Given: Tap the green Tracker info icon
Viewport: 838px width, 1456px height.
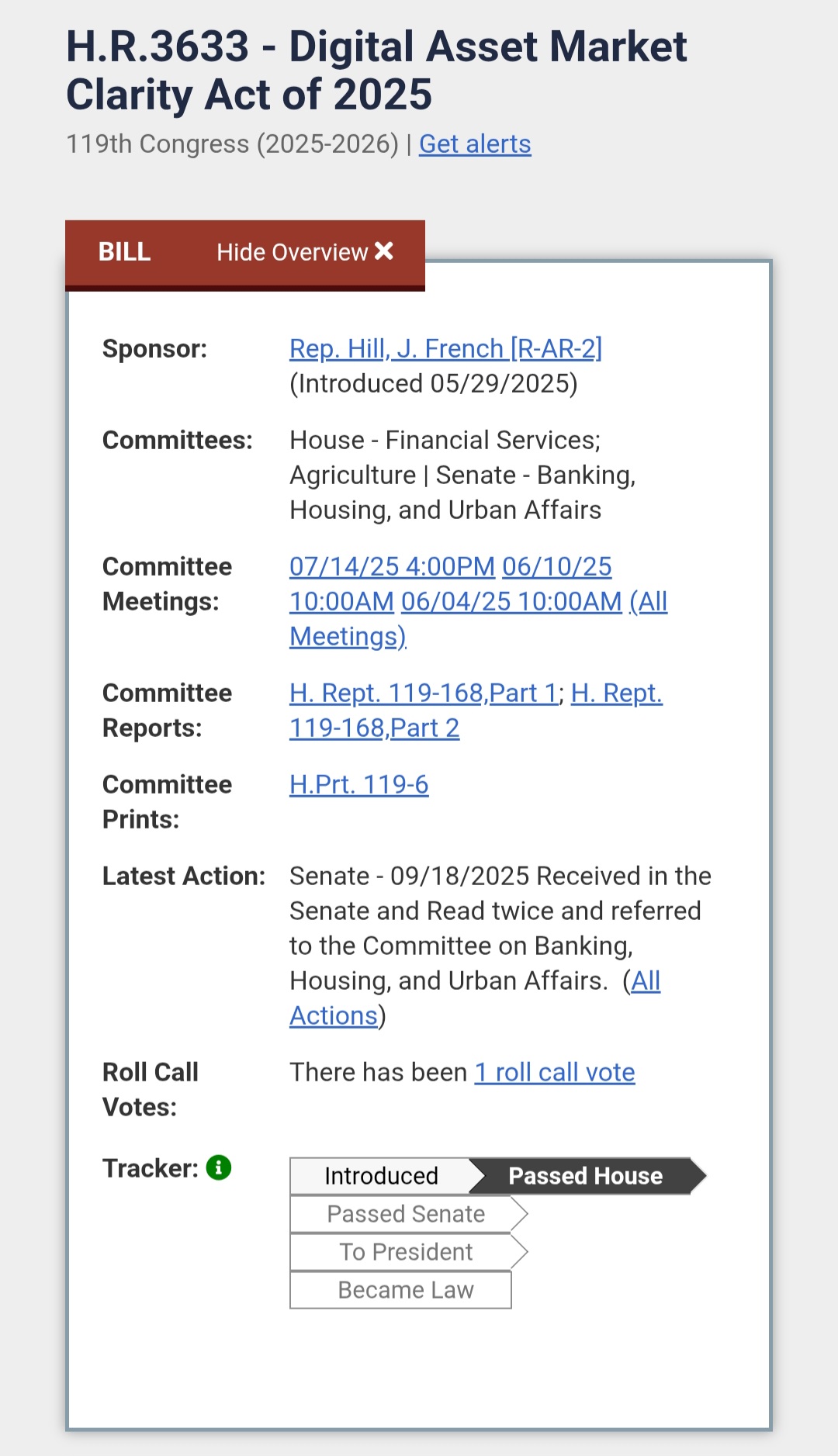Looking at the screenshot, I should pos(219,1167).
